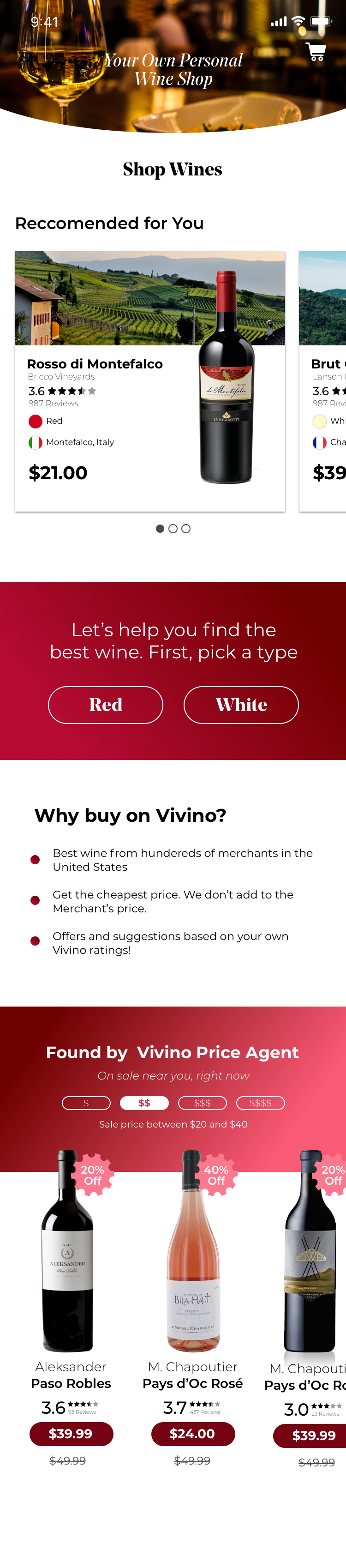The height and width of the screenshot is (1568, 346).
Task: Filter sale wines by $$$$ range
Action: (x=260, y=1102)
